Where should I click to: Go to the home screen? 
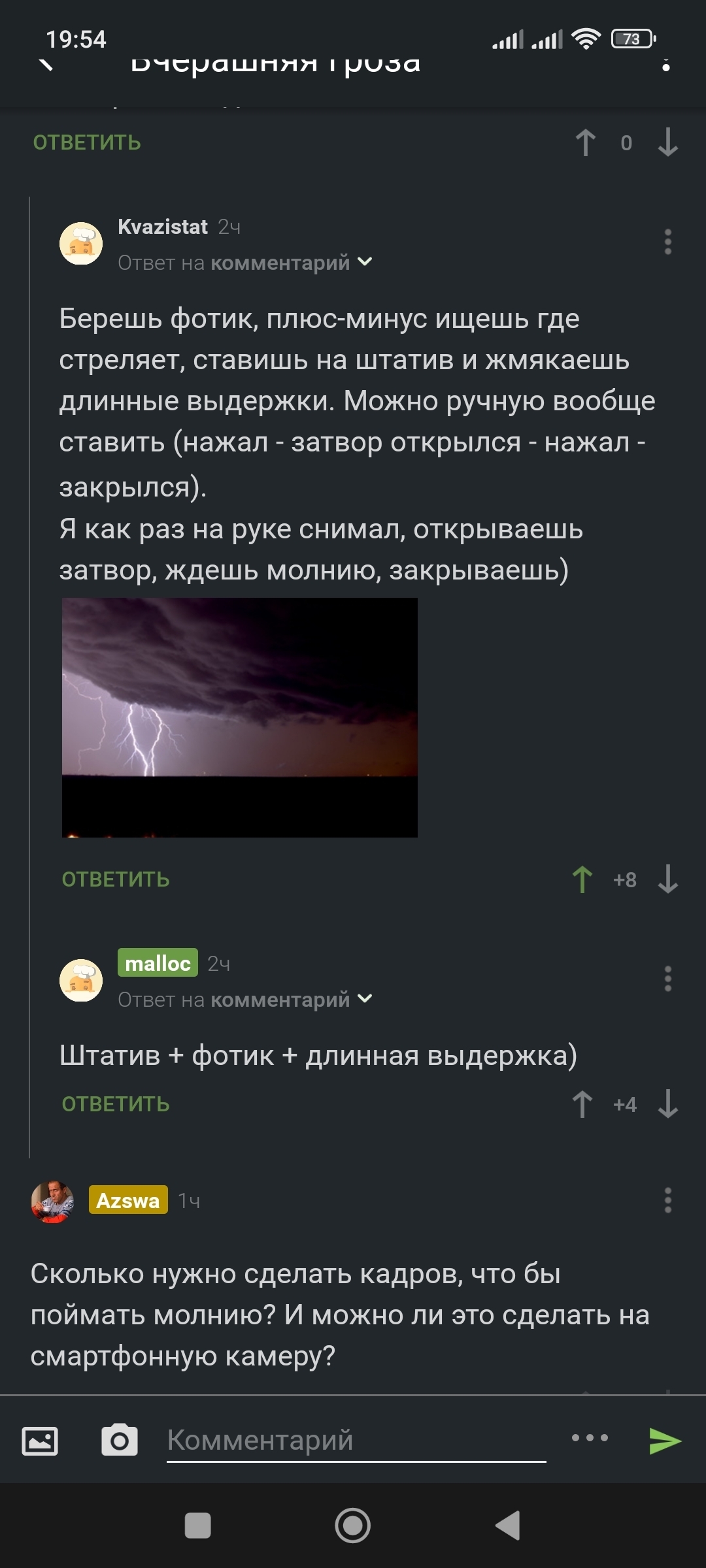point(352,1526)
